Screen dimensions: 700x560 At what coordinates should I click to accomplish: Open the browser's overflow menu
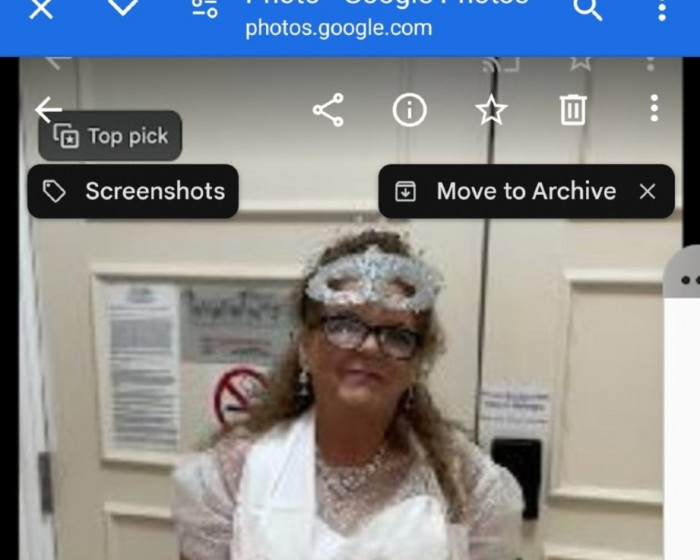tap(661, 10)
